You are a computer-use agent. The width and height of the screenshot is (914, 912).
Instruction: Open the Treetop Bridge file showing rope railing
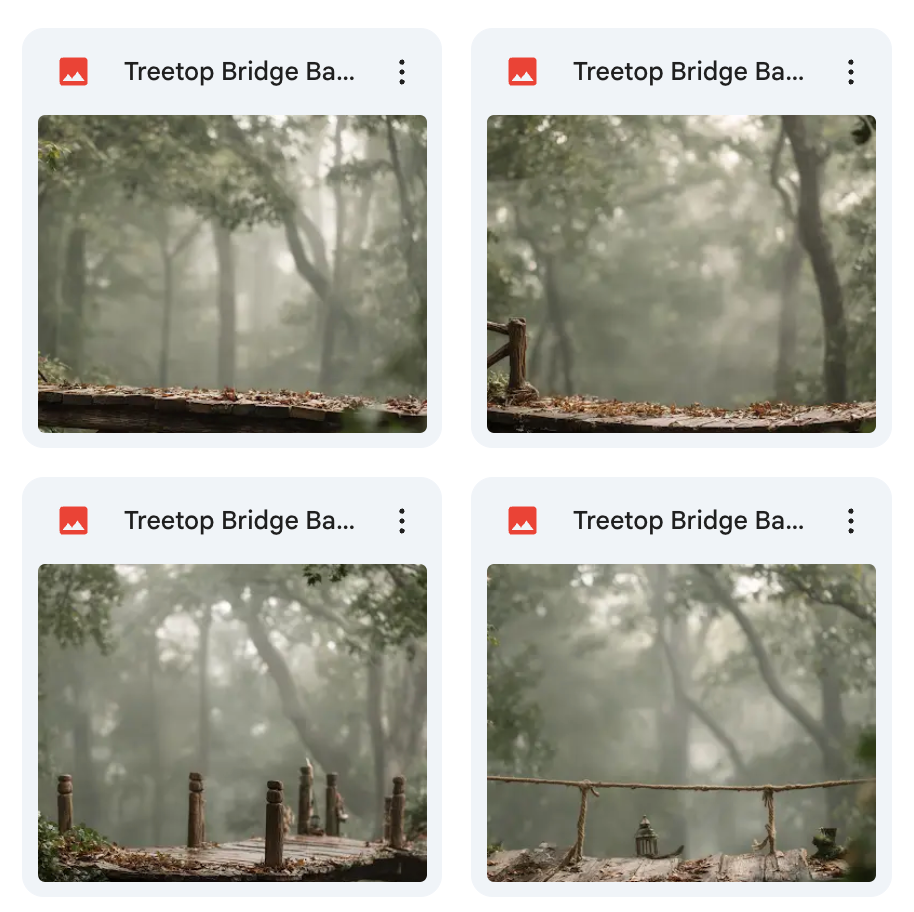click(681, 722)
